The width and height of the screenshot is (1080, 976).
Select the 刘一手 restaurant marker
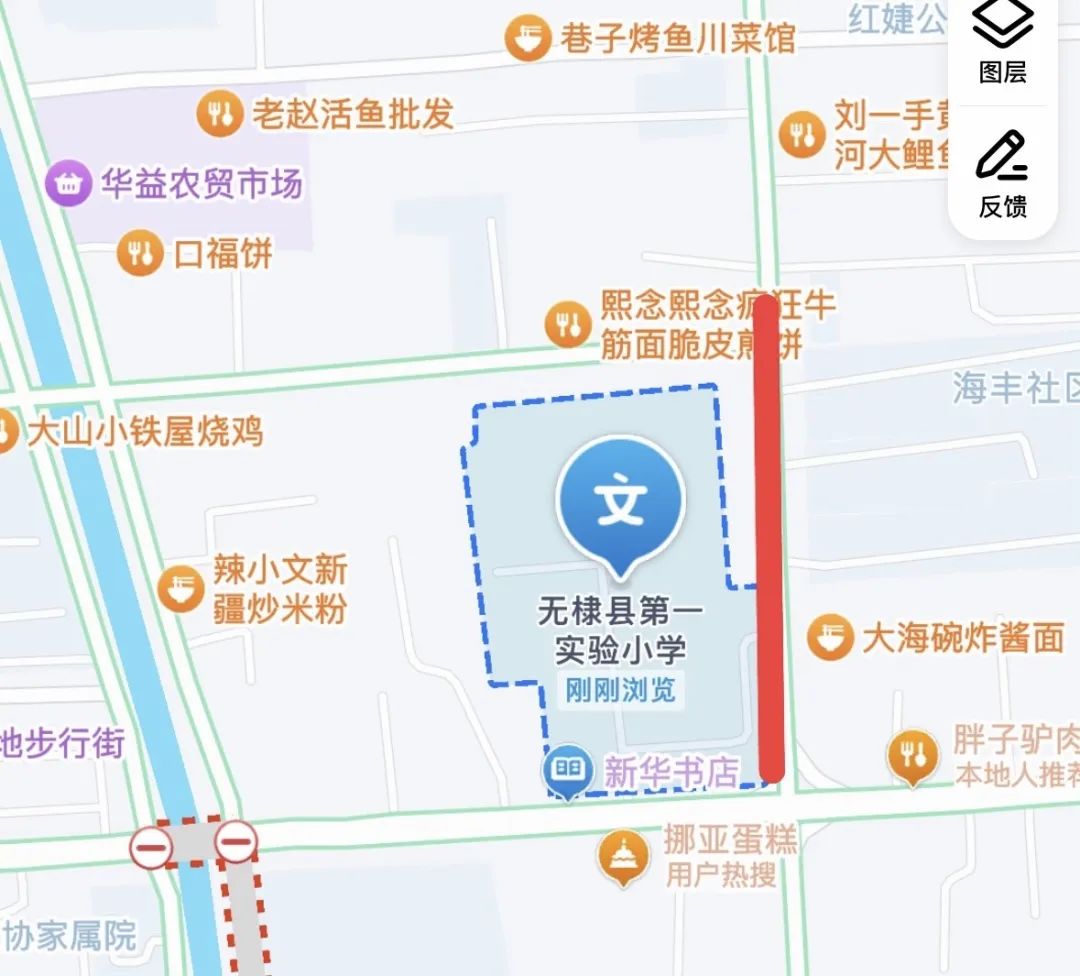pyautogui.click(x=801, y=134)
